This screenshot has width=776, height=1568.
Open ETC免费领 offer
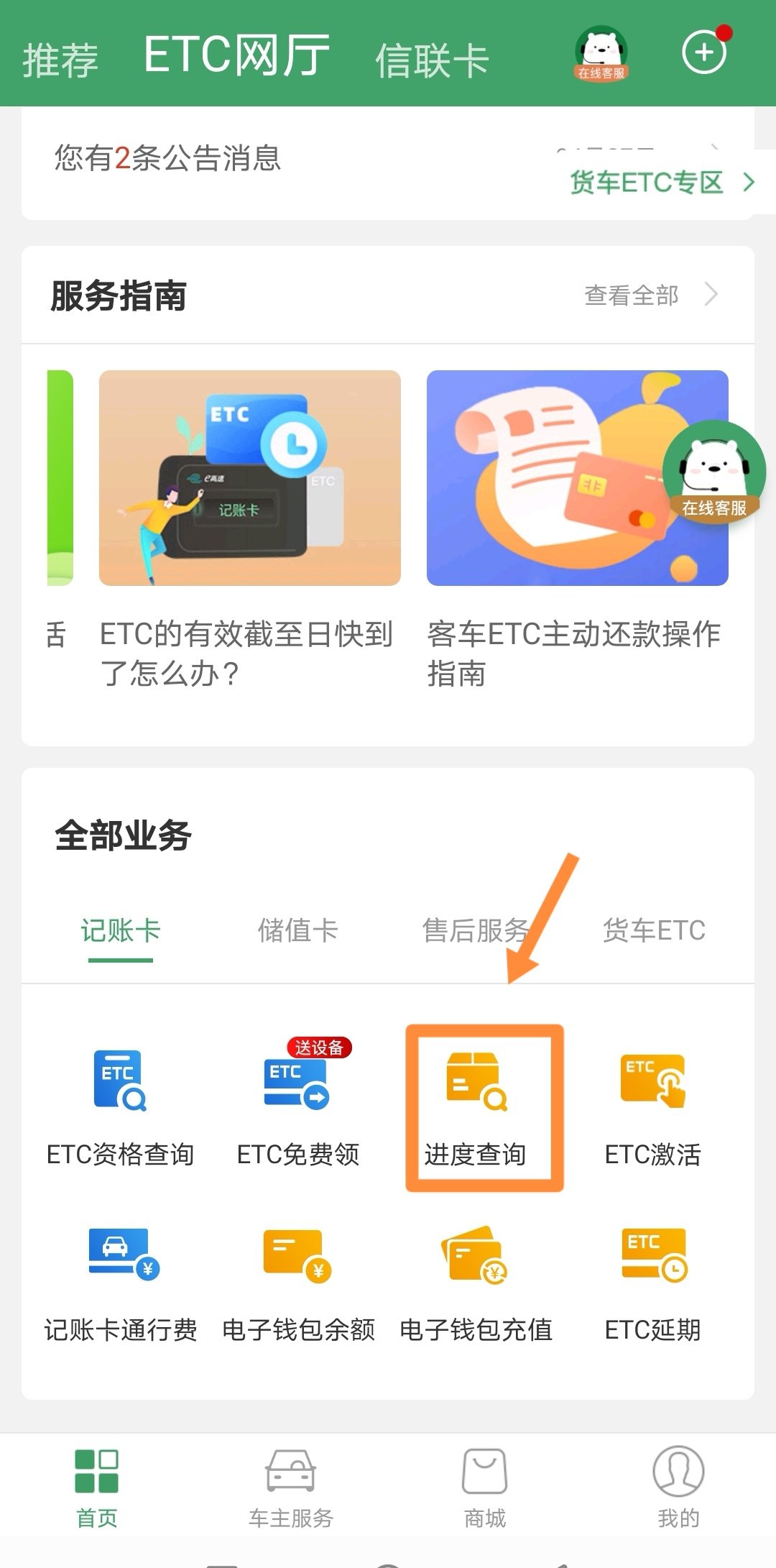(x=298, y=1107)
